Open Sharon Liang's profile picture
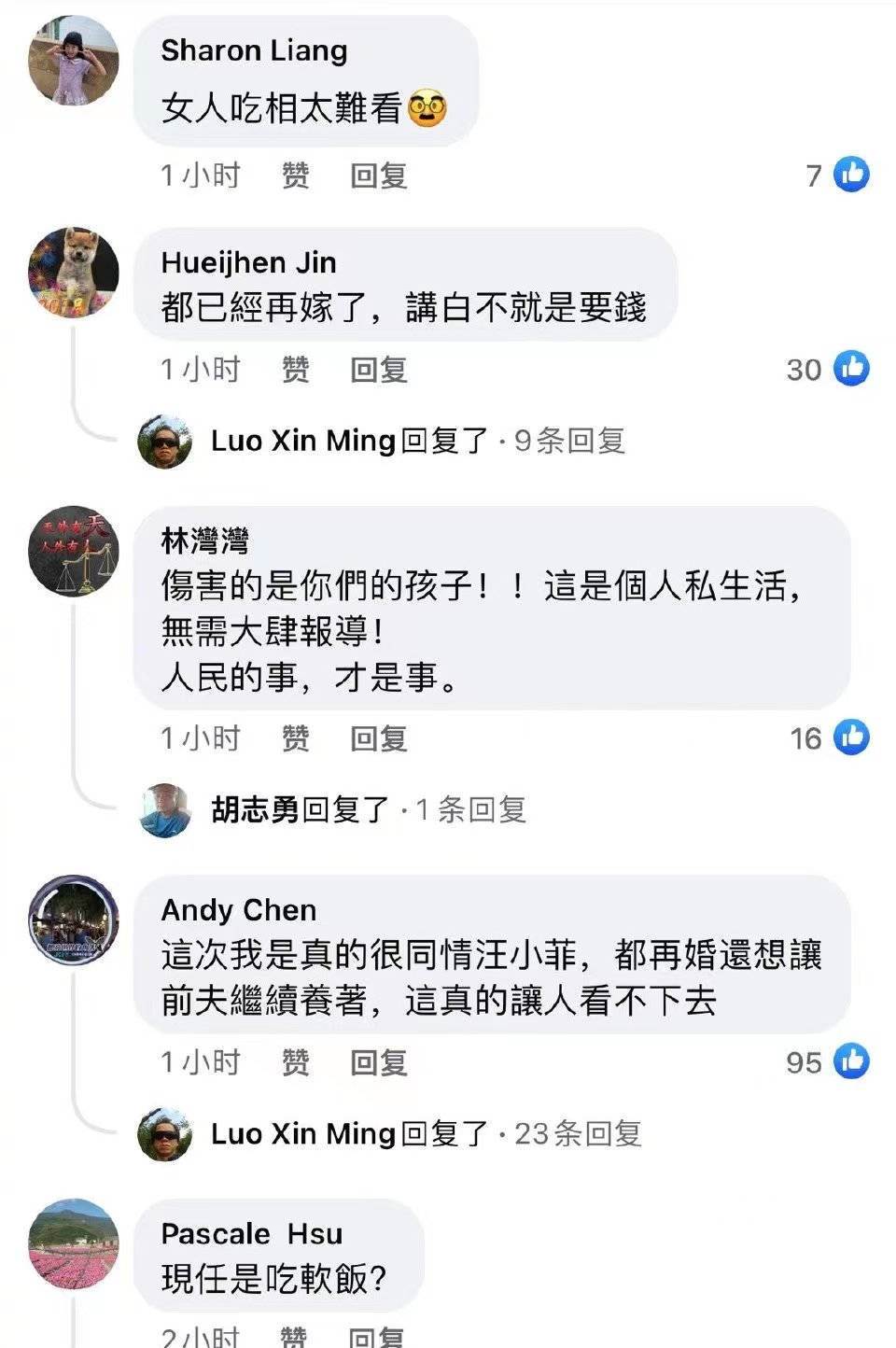 pos(74,62)
